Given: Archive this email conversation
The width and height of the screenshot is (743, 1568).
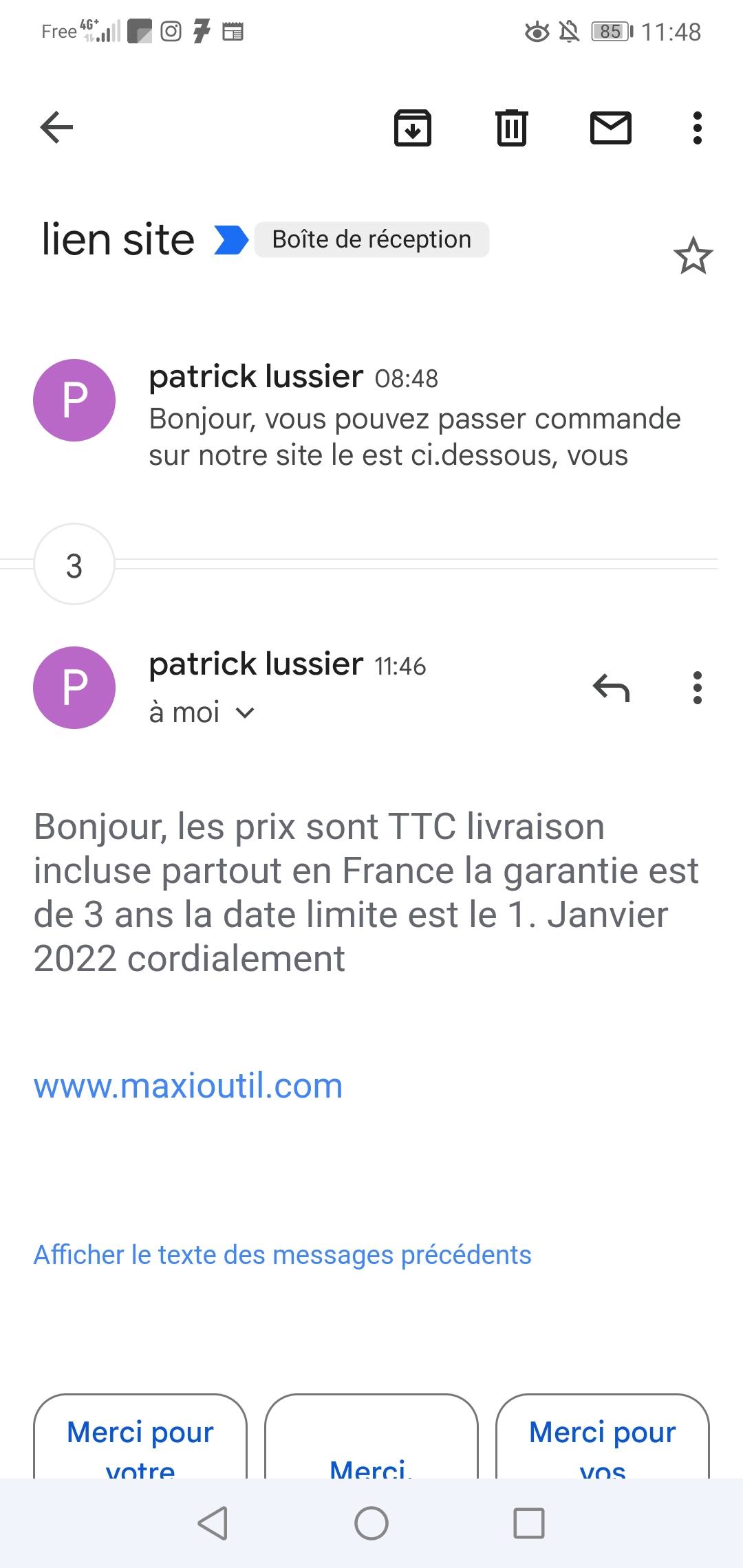Looking at the screenshot, I should 413,127.
